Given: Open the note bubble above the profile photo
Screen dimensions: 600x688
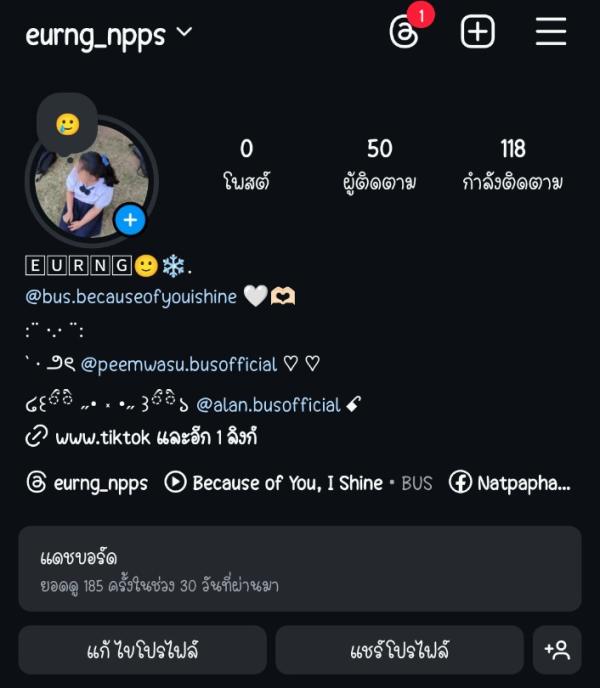Looking at the screenshot, I should click(67, 124).
